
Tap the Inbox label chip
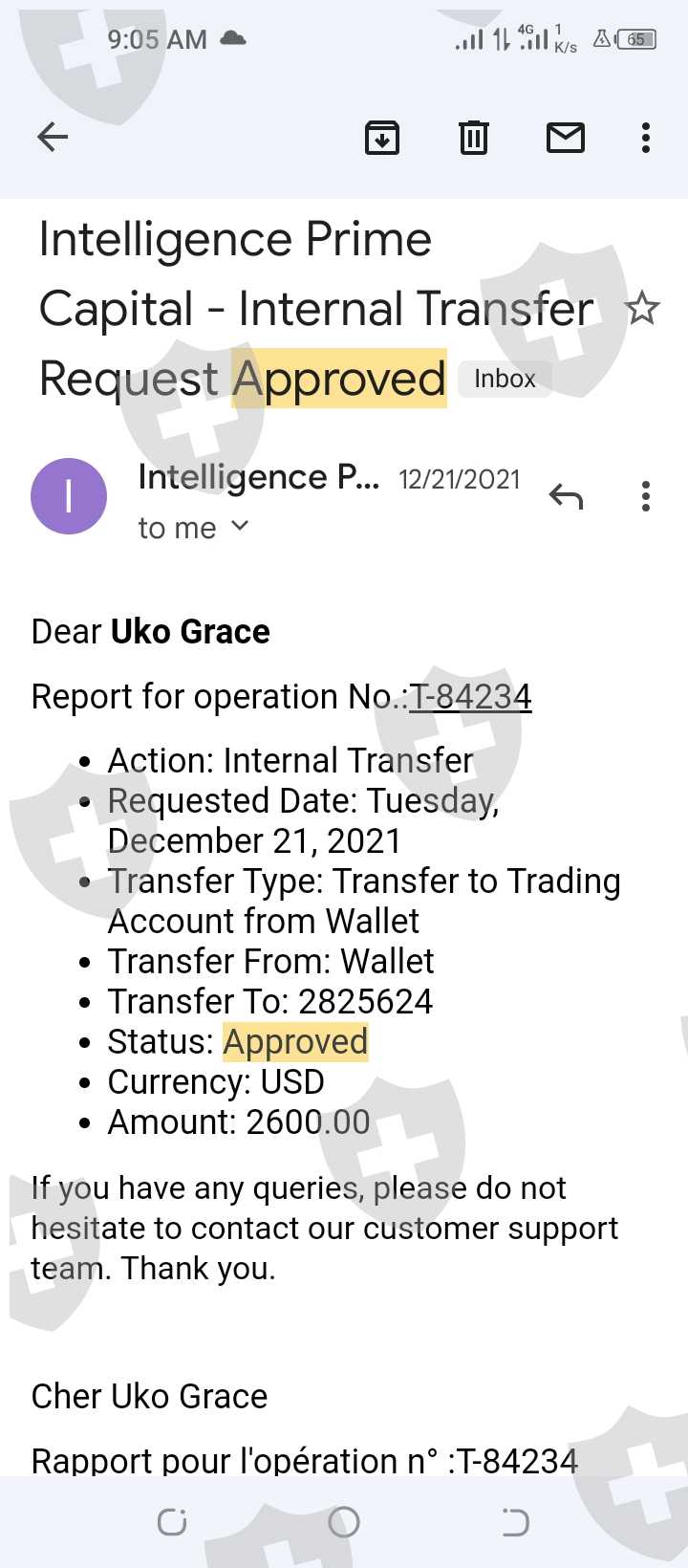(x=505, y=379)
